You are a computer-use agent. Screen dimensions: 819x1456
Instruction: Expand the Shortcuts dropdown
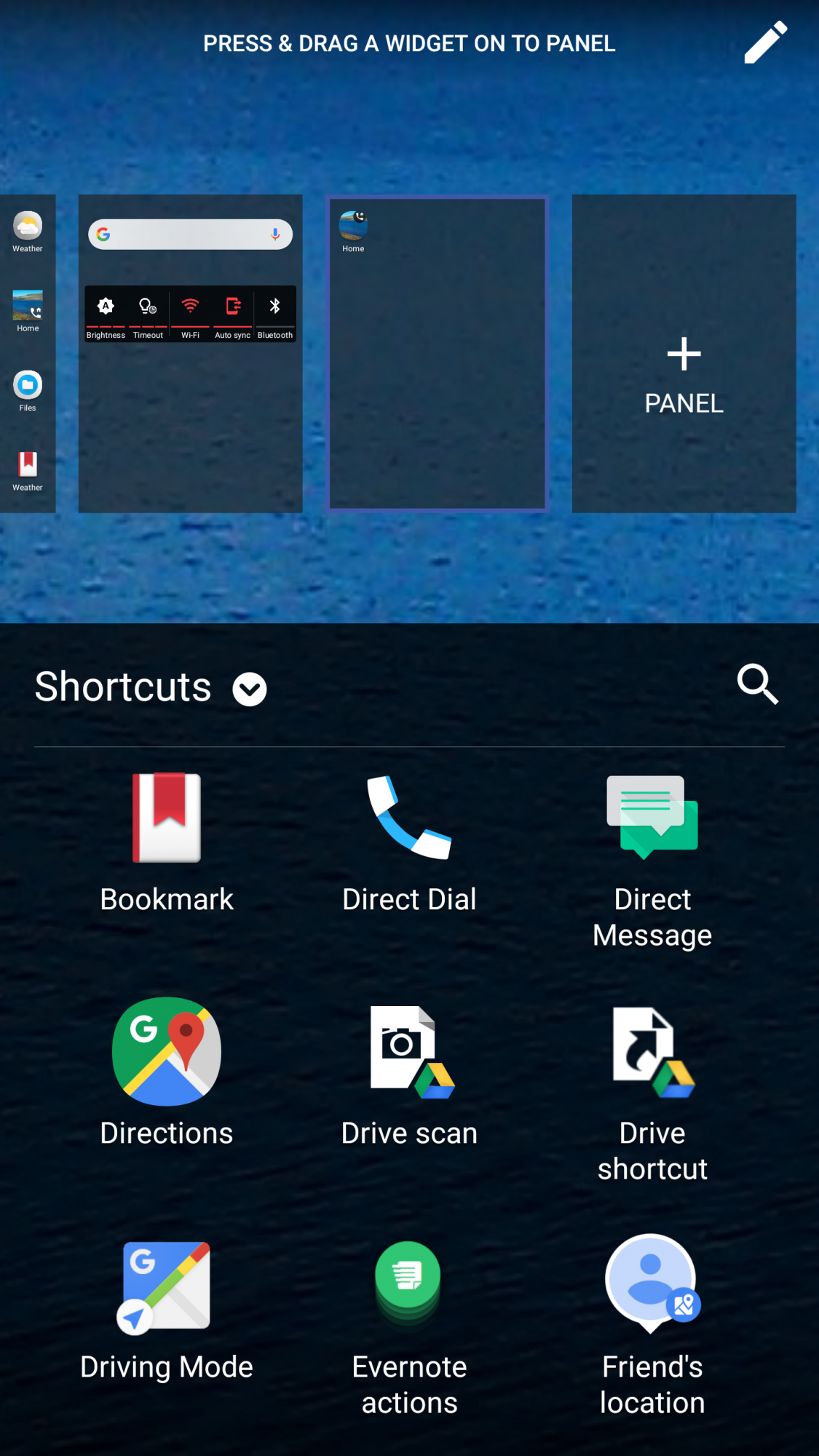click(249, 689)
